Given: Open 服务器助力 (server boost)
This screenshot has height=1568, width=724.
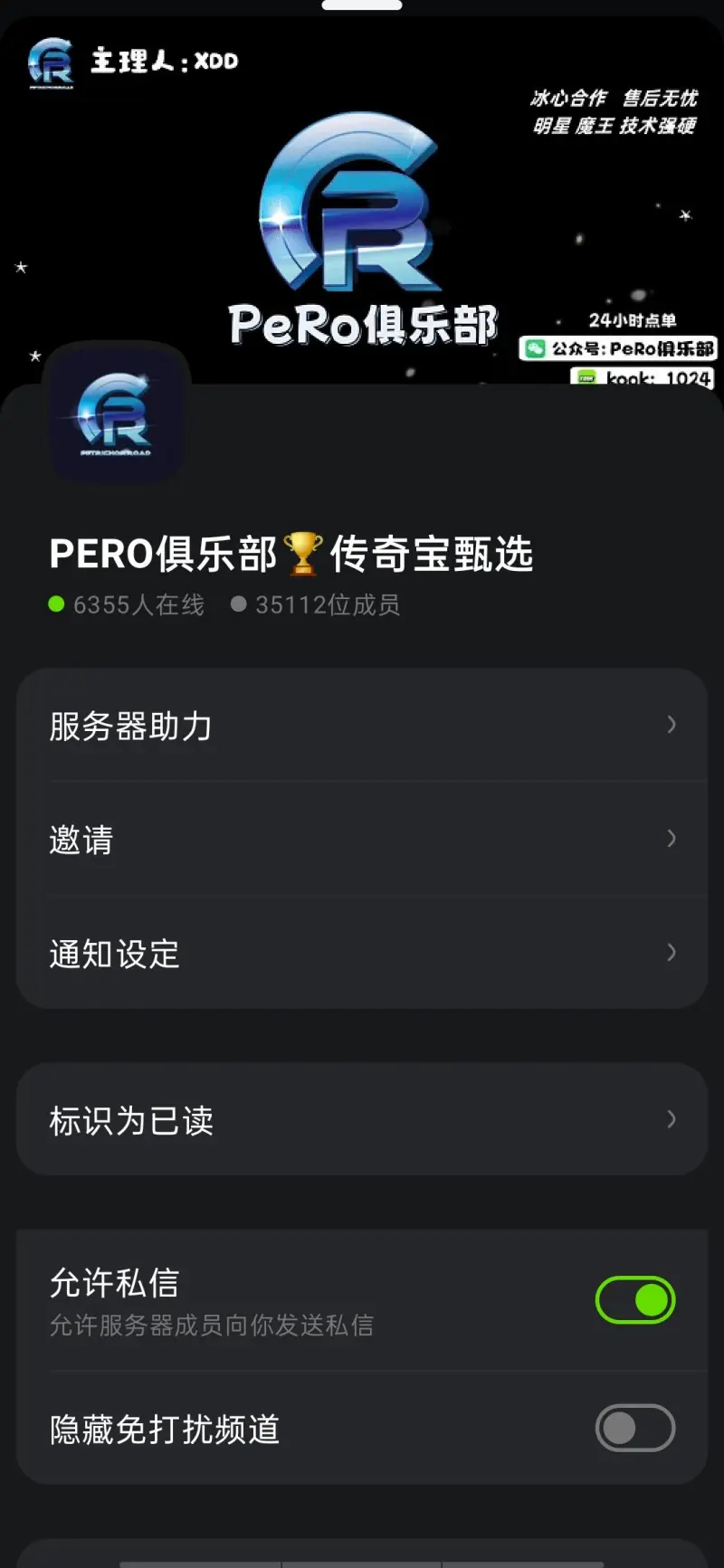Looking at the screenshot, I should pos(362,726).
